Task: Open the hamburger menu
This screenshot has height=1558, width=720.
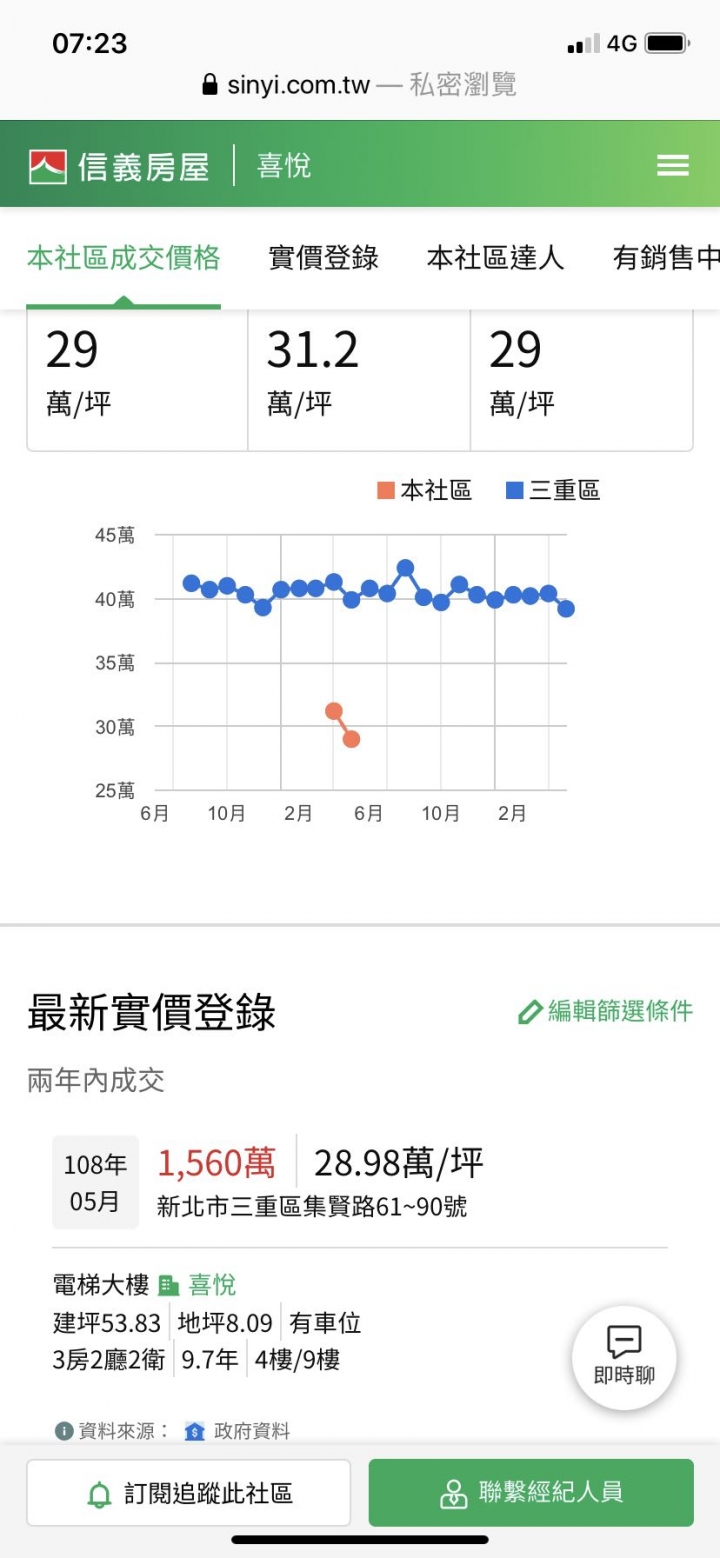Action: (x=673, y=165)
